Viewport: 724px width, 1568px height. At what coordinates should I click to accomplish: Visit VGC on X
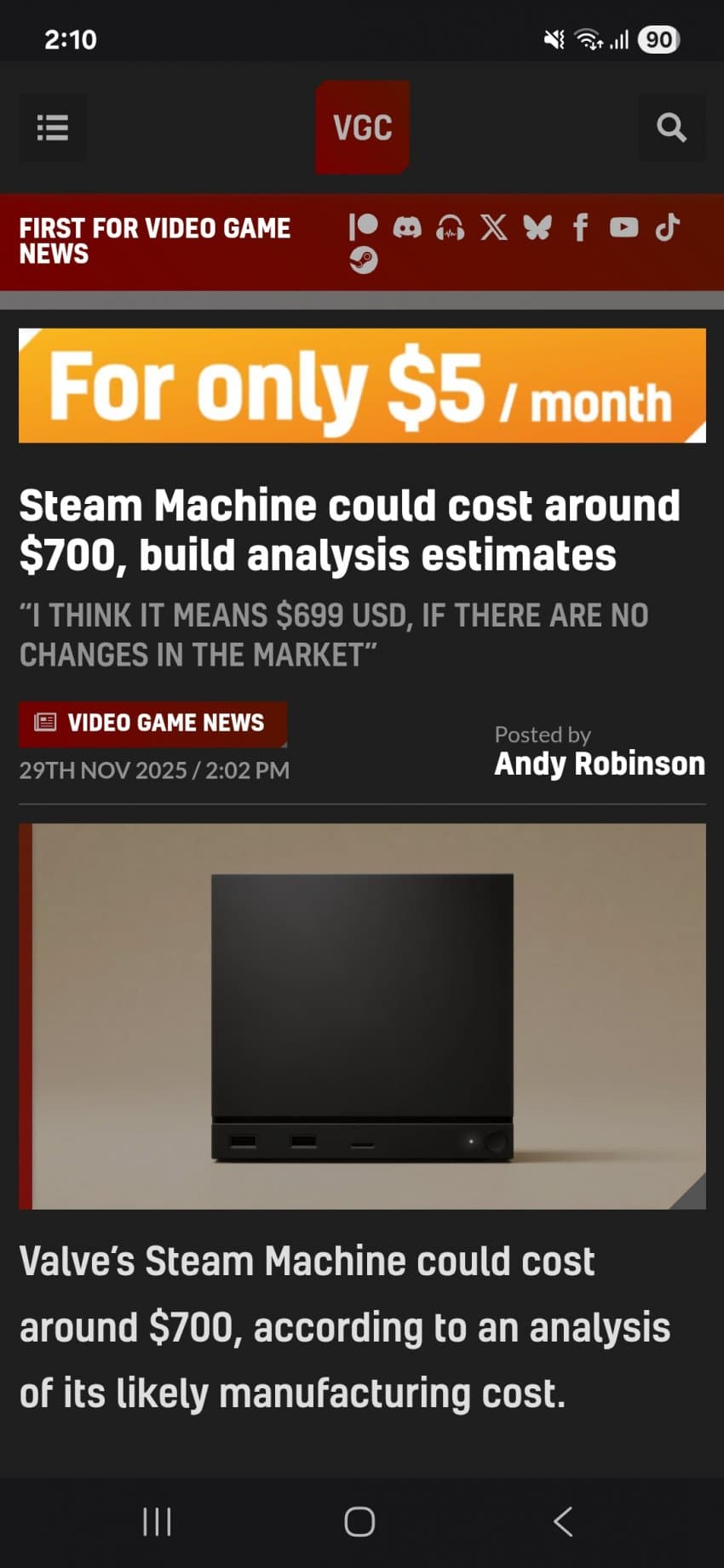(x=493, y=227)
